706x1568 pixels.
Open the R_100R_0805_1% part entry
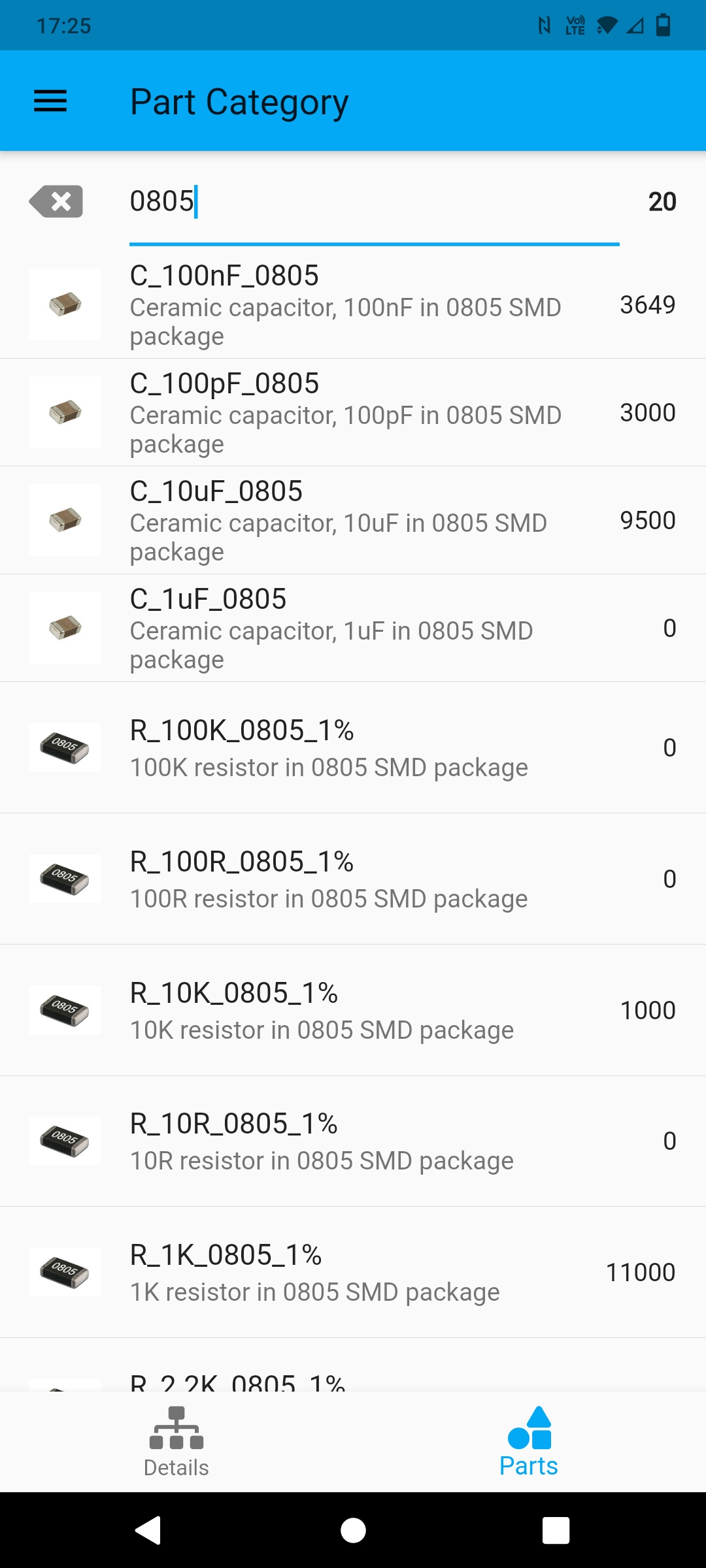click(x=353, y=878)
